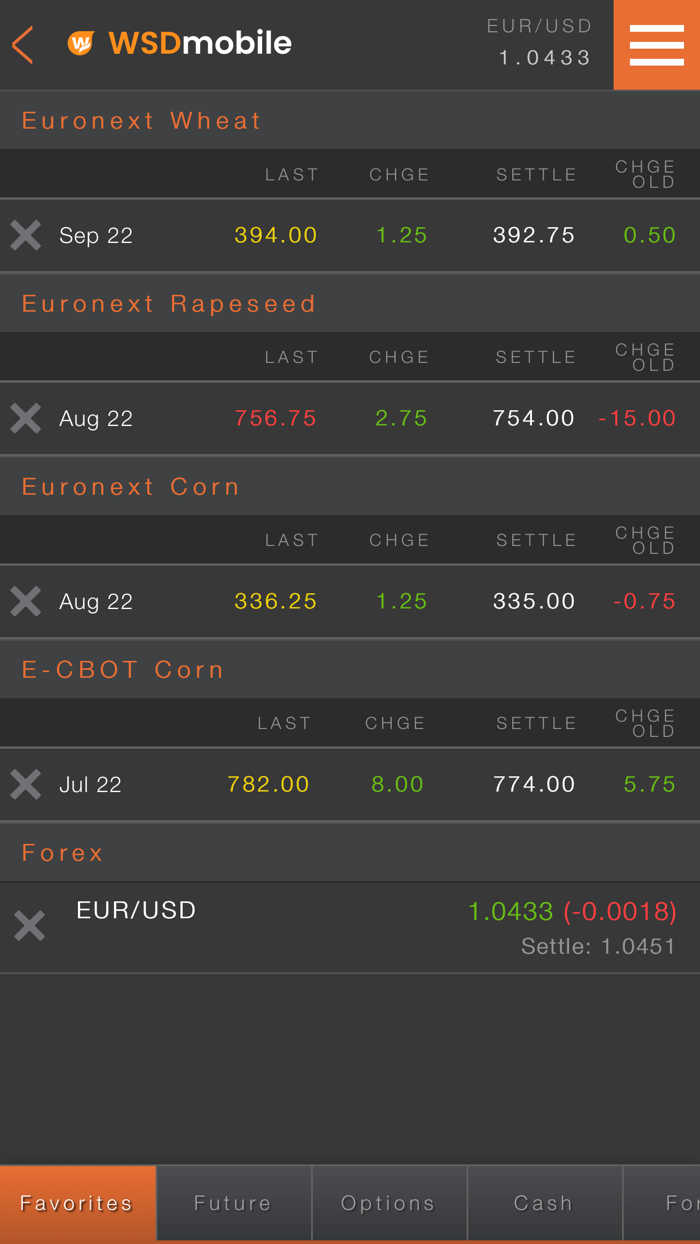The width and height of the screenshot is (700, 1244).
Task: Remove E-CBOT Corn Jul 22 favorite
Action: pyautogui.click(x=26, y=784)
